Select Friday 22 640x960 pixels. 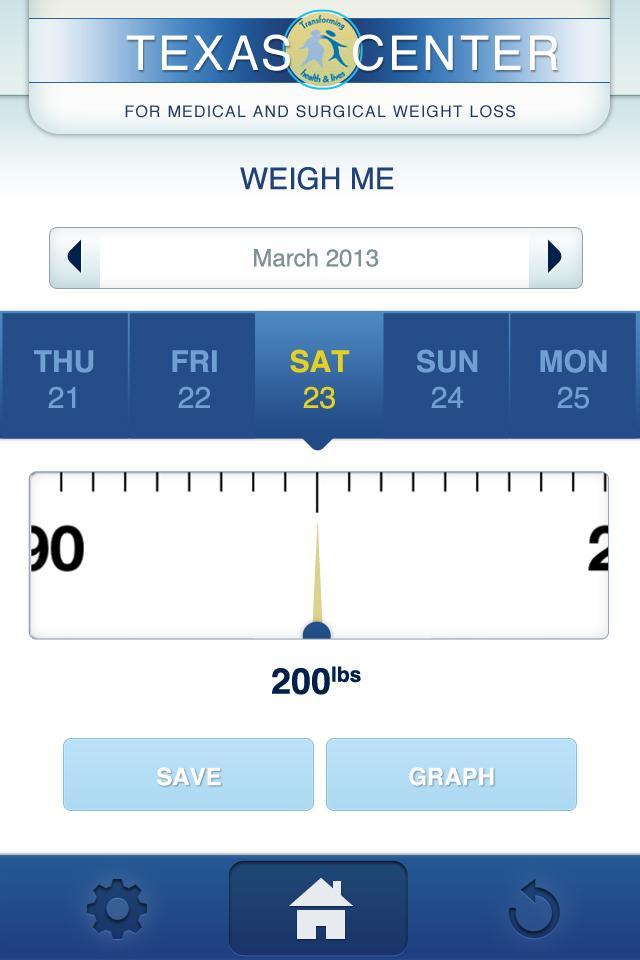click(193, 378)
